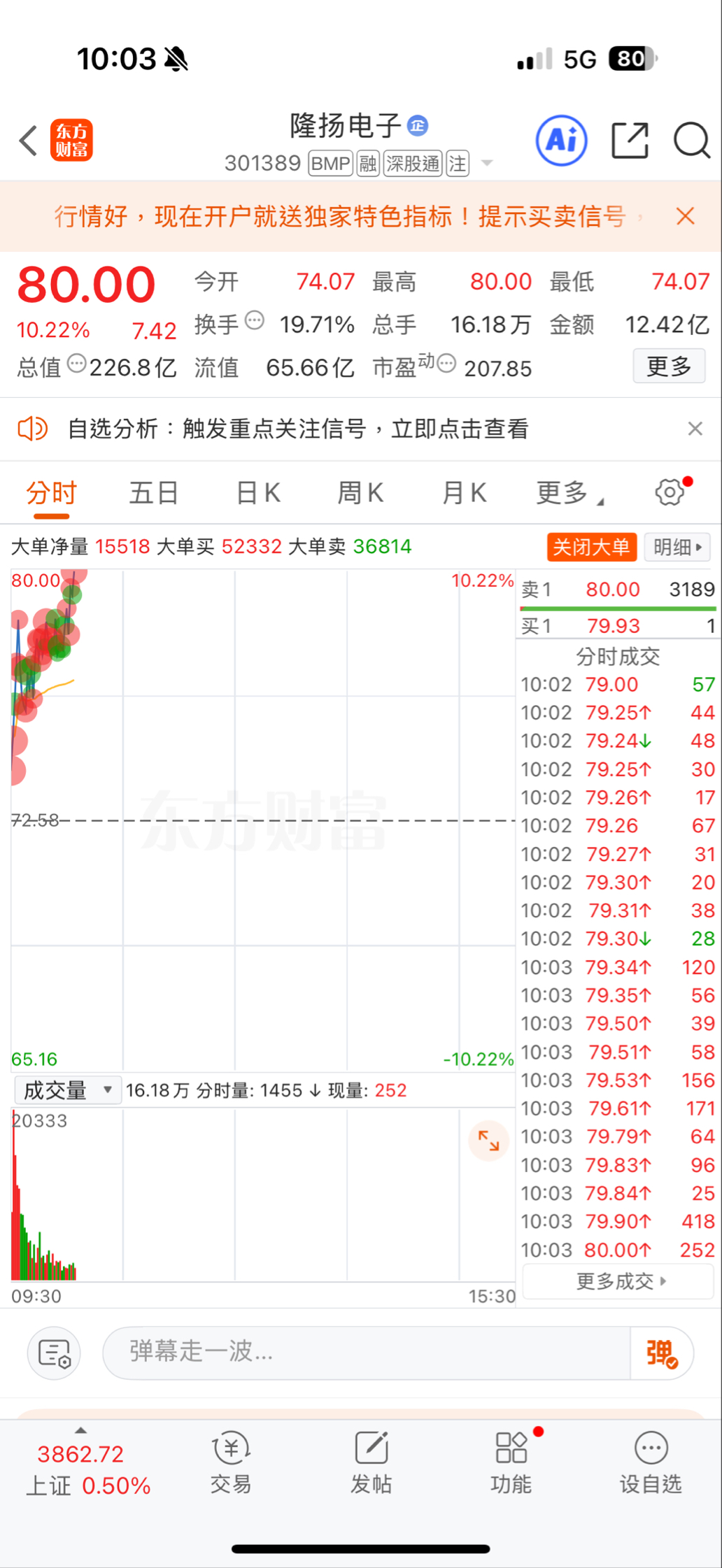722x1568 pixels.
Task: Go back using the top-left arrow
Action: click(x=28, y=141)
